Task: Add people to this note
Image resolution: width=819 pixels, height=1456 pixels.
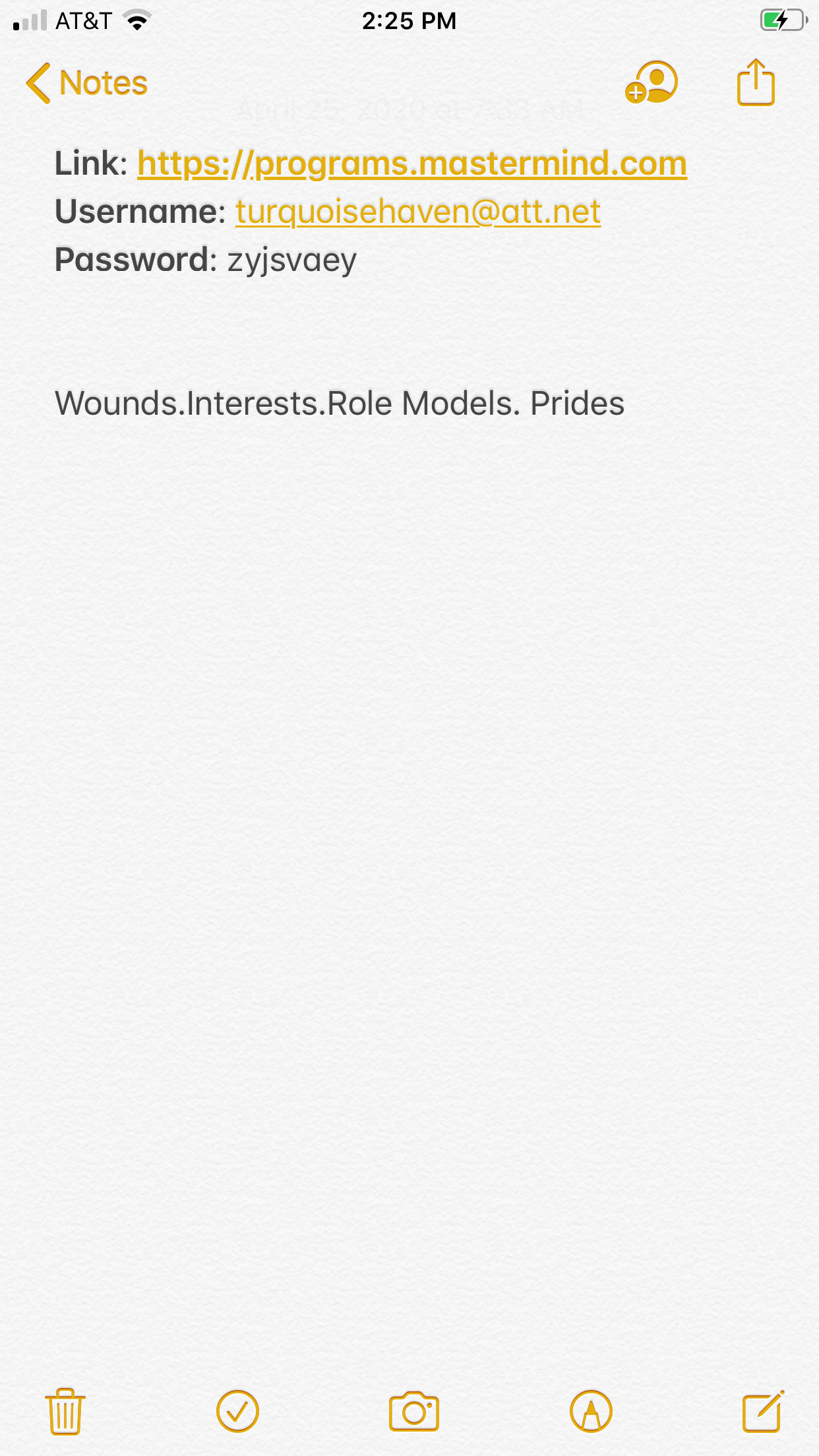Action: (x=651, y=83)
